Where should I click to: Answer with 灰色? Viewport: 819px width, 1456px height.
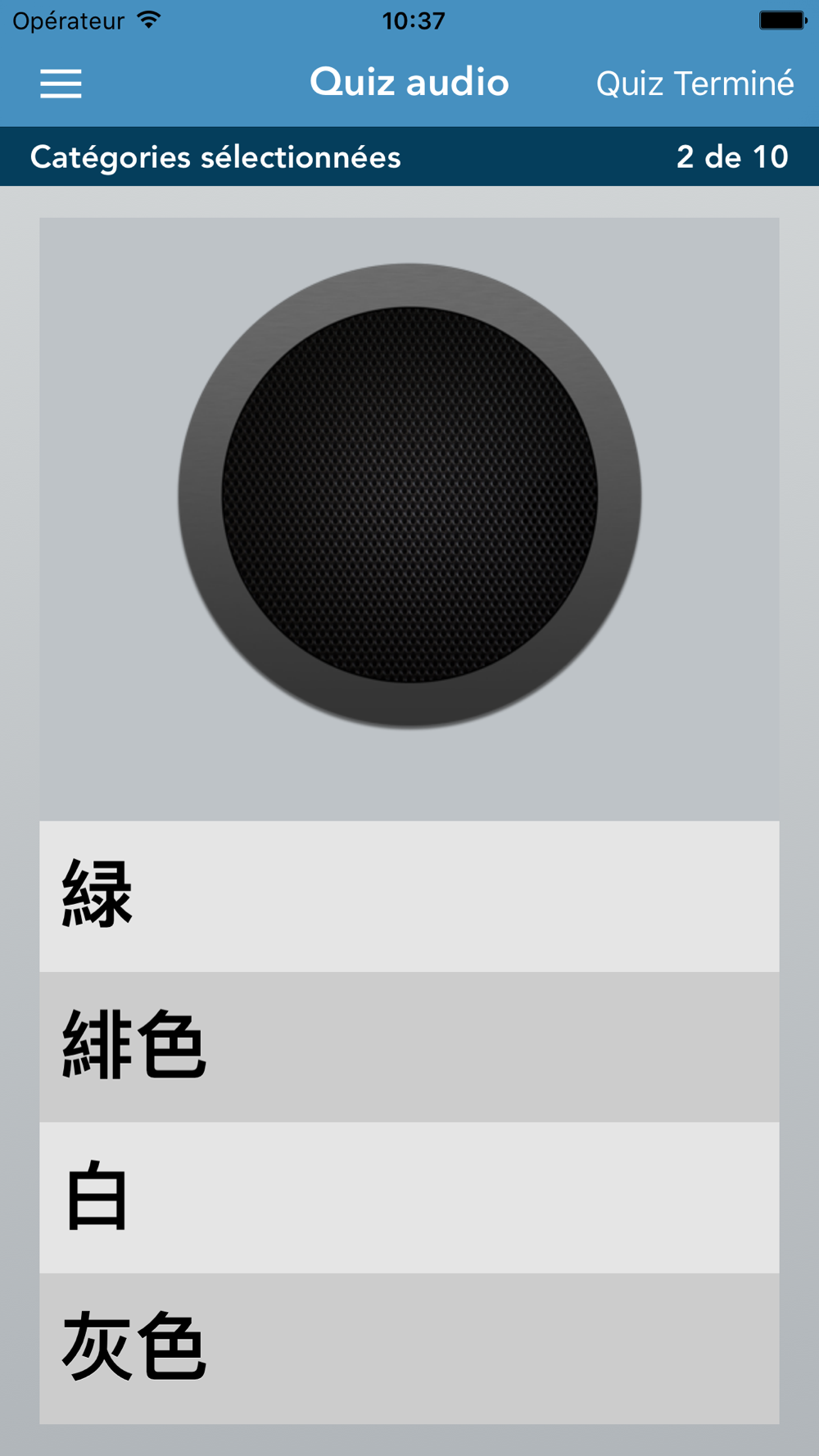tap(409, 1348)
